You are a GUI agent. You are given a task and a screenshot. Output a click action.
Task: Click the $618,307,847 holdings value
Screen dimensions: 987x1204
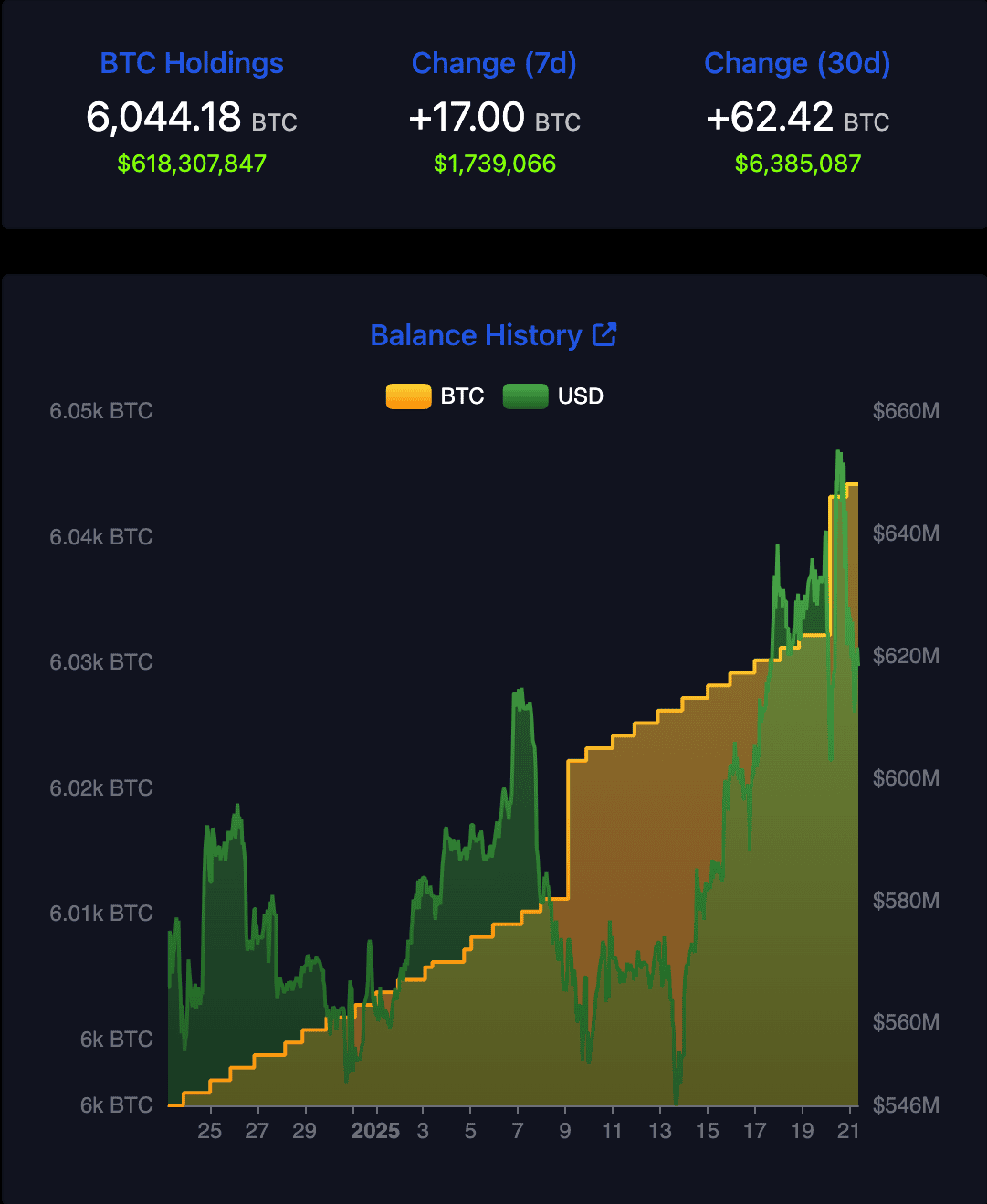(x=191, y=164)
